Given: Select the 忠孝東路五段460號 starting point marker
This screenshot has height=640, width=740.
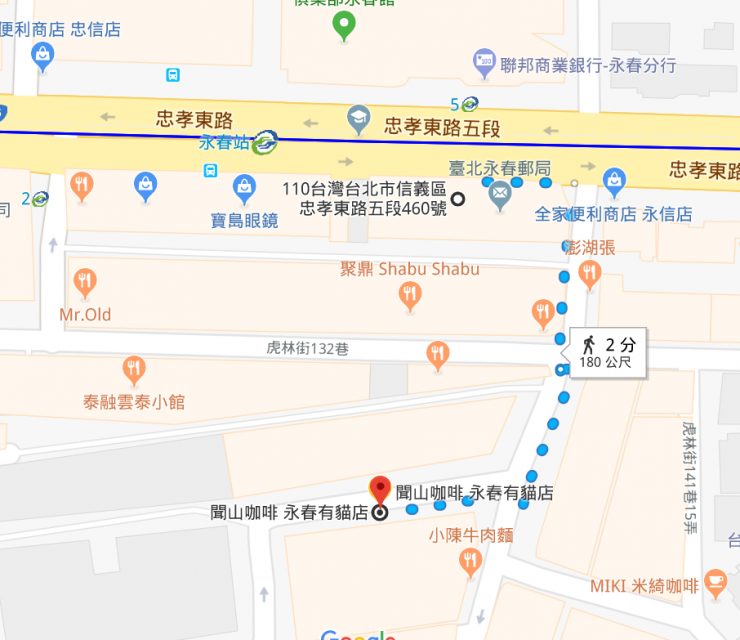Looking at the screenshot, I should point(458,199).
